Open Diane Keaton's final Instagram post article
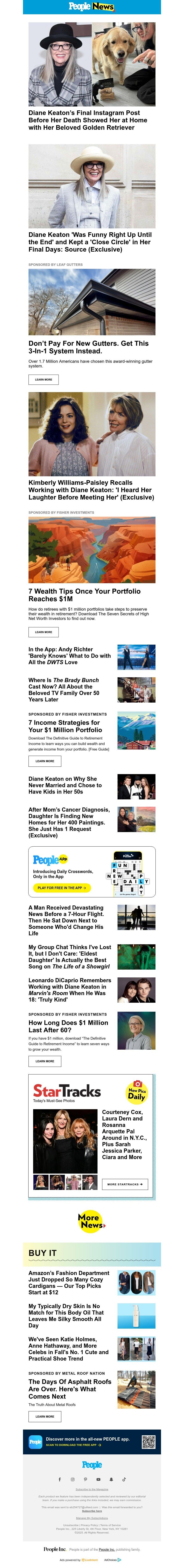Image resolution: width=184 pixels, height=1568 pixels. (84, 120)
